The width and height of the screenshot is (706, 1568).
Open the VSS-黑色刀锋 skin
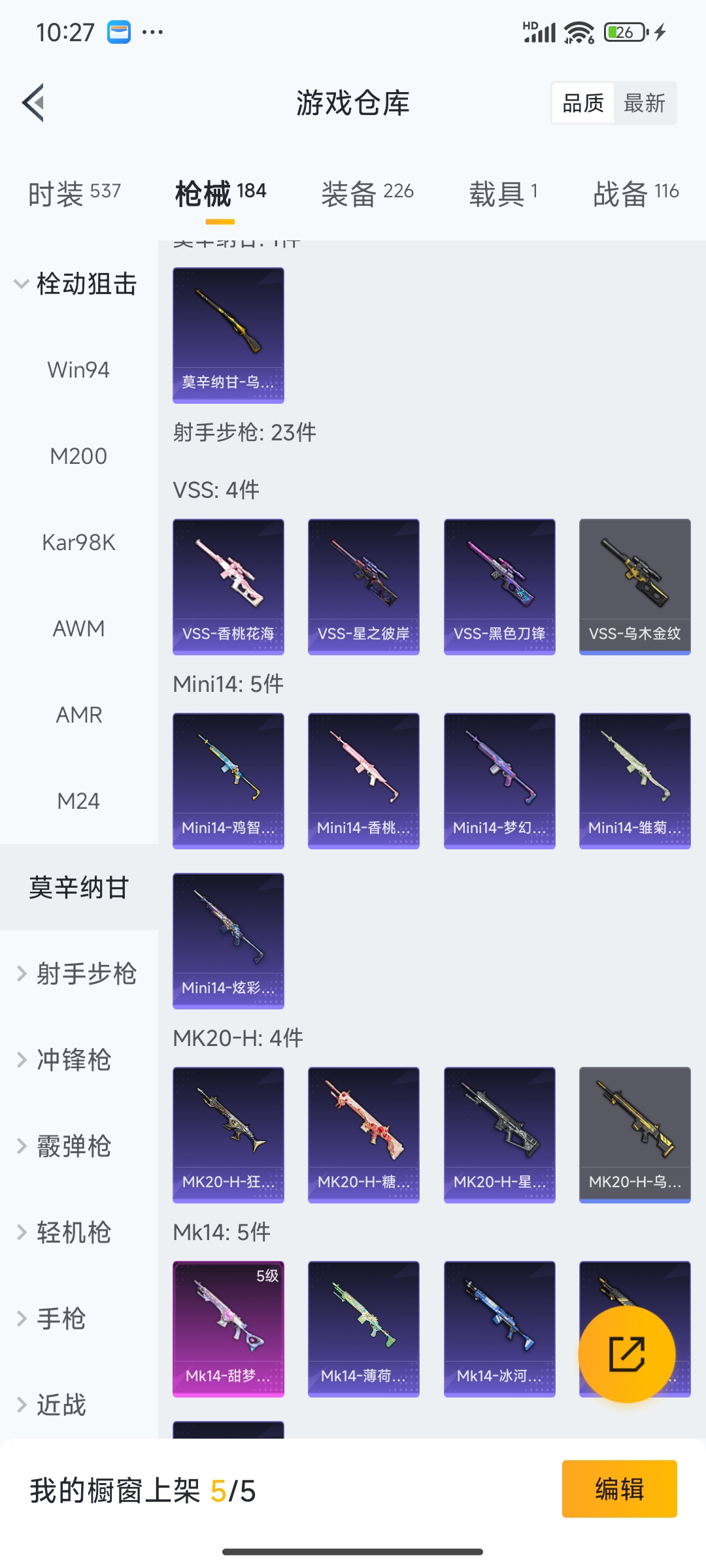tap(499, 585)
